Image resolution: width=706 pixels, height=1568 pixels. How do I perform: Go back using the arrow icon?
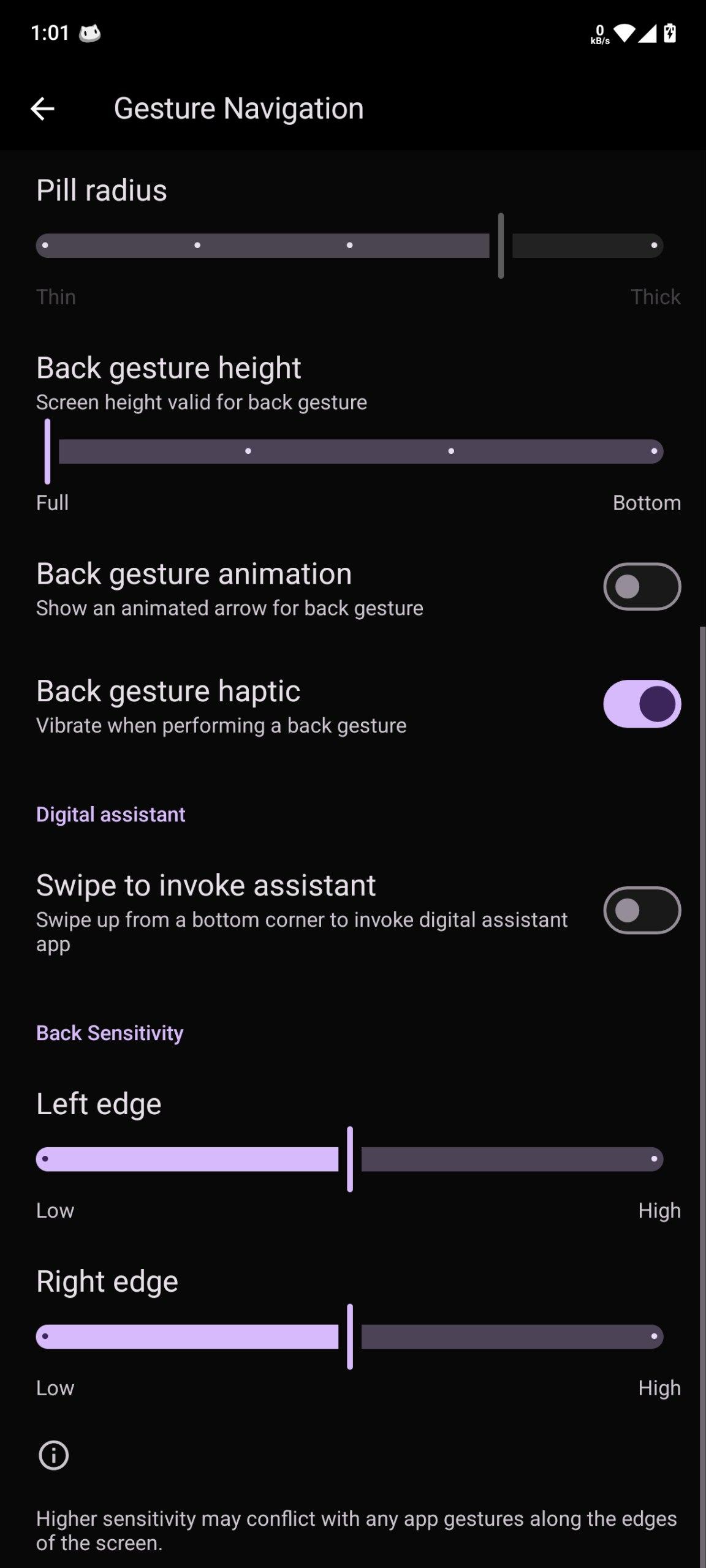coord(42,109)
